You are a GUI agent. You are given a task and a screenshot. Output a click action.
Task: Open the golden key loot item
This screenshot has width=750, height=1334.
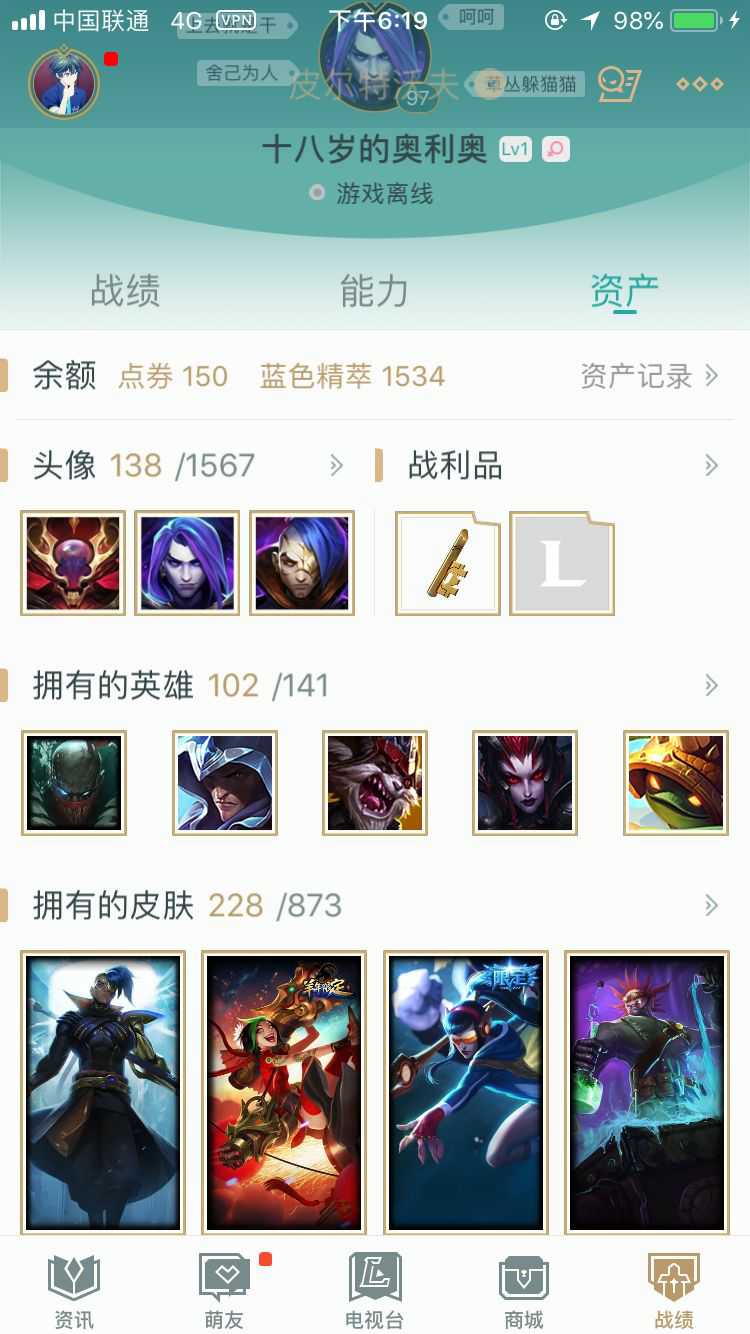[448, 563]
